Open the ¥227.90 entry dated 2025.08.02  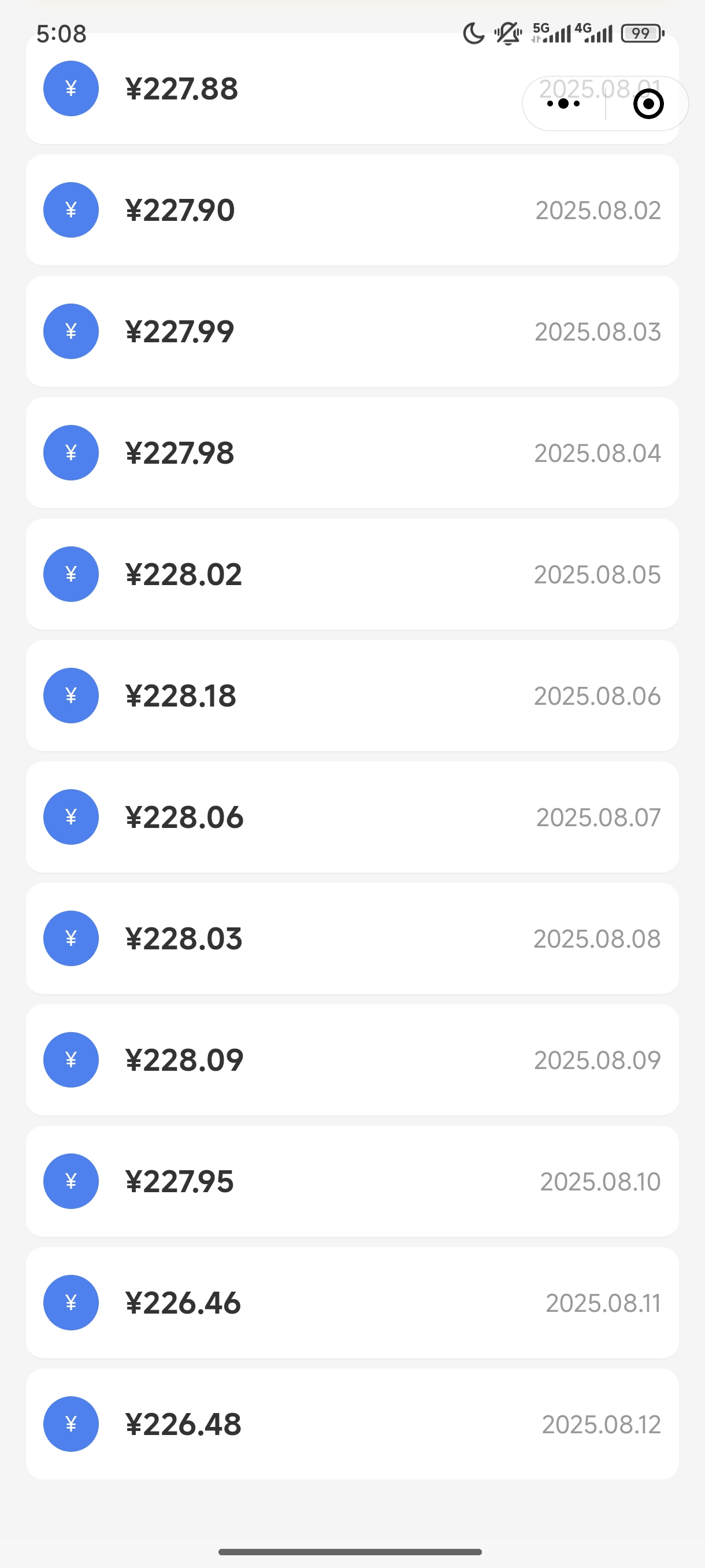tap(352, 210)
